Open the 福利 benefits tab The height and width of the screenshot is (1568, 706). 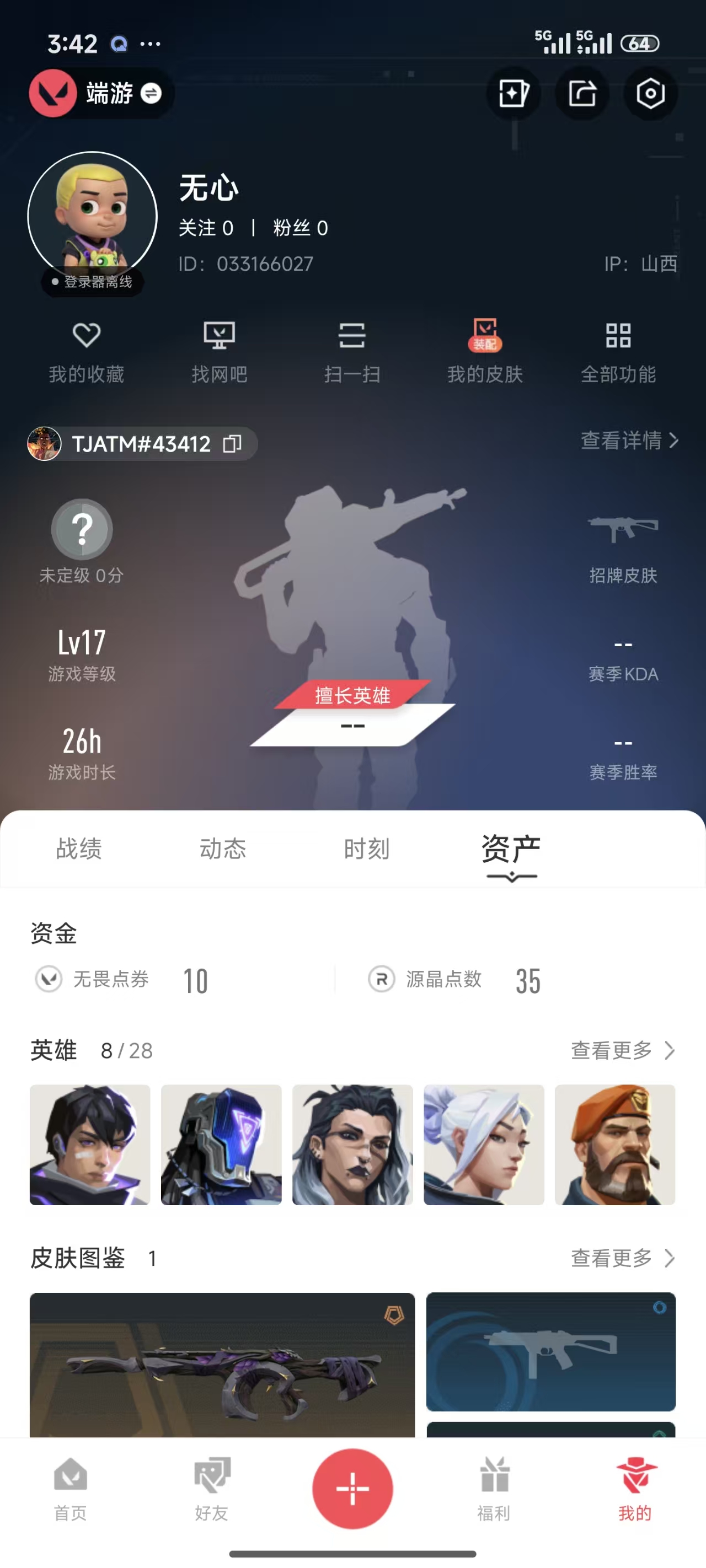click(x=494, y=1488)
